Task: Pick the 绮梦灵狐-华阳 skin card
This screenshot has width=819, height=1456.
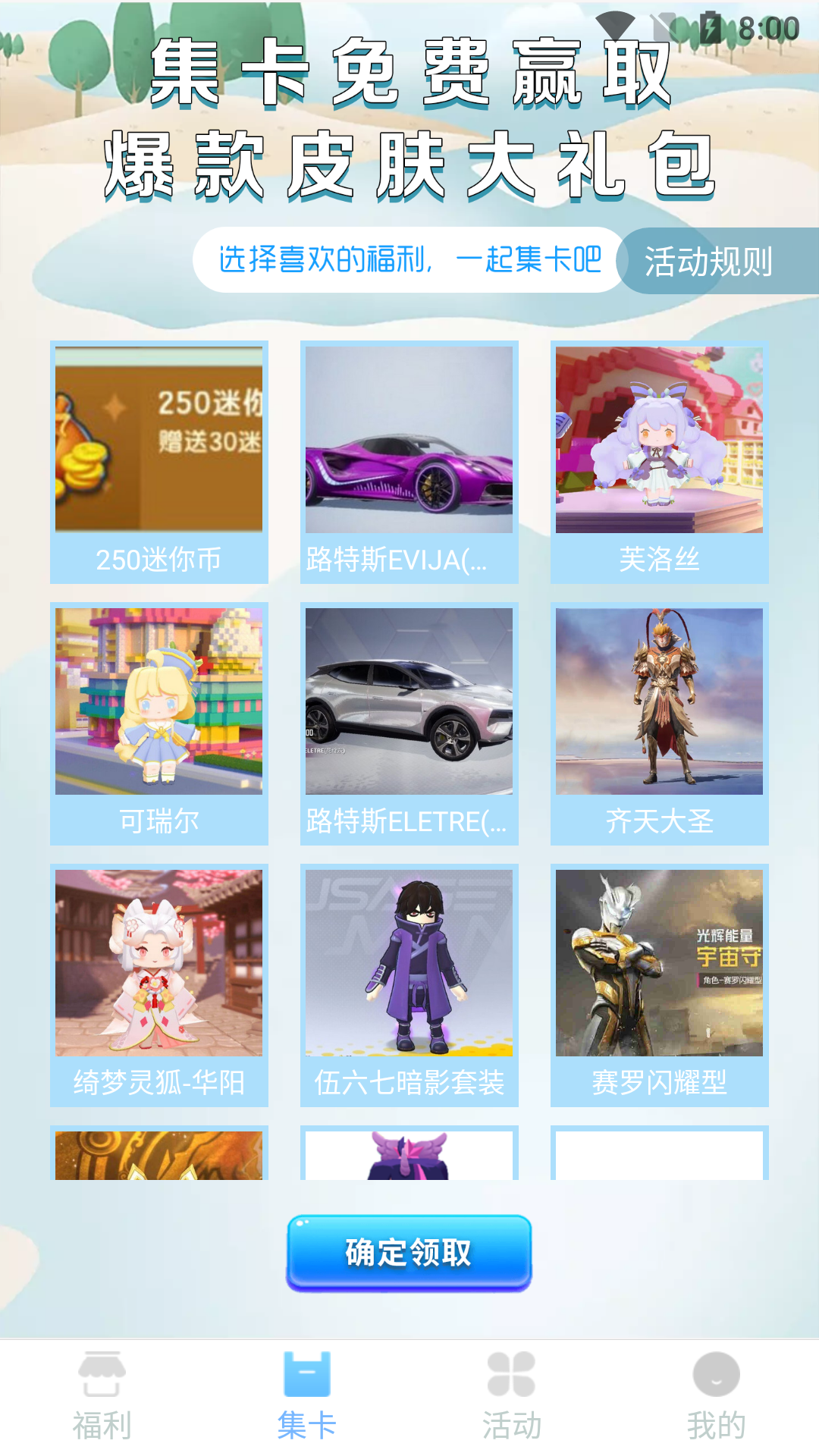Action: coord(159,985)
